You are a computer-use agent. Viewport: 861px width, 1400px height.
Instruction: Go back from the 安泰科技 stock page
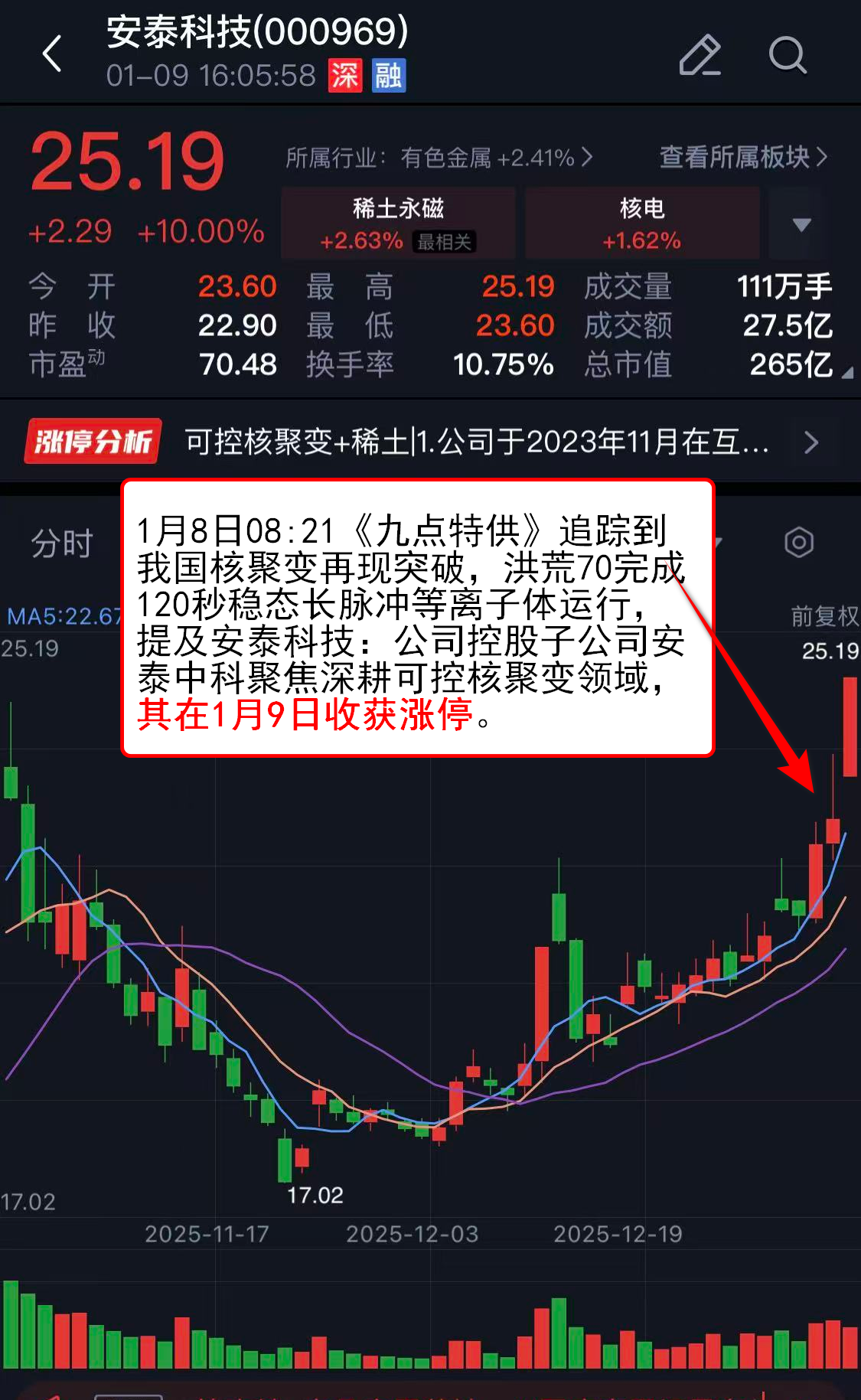(x=52, y=54)
